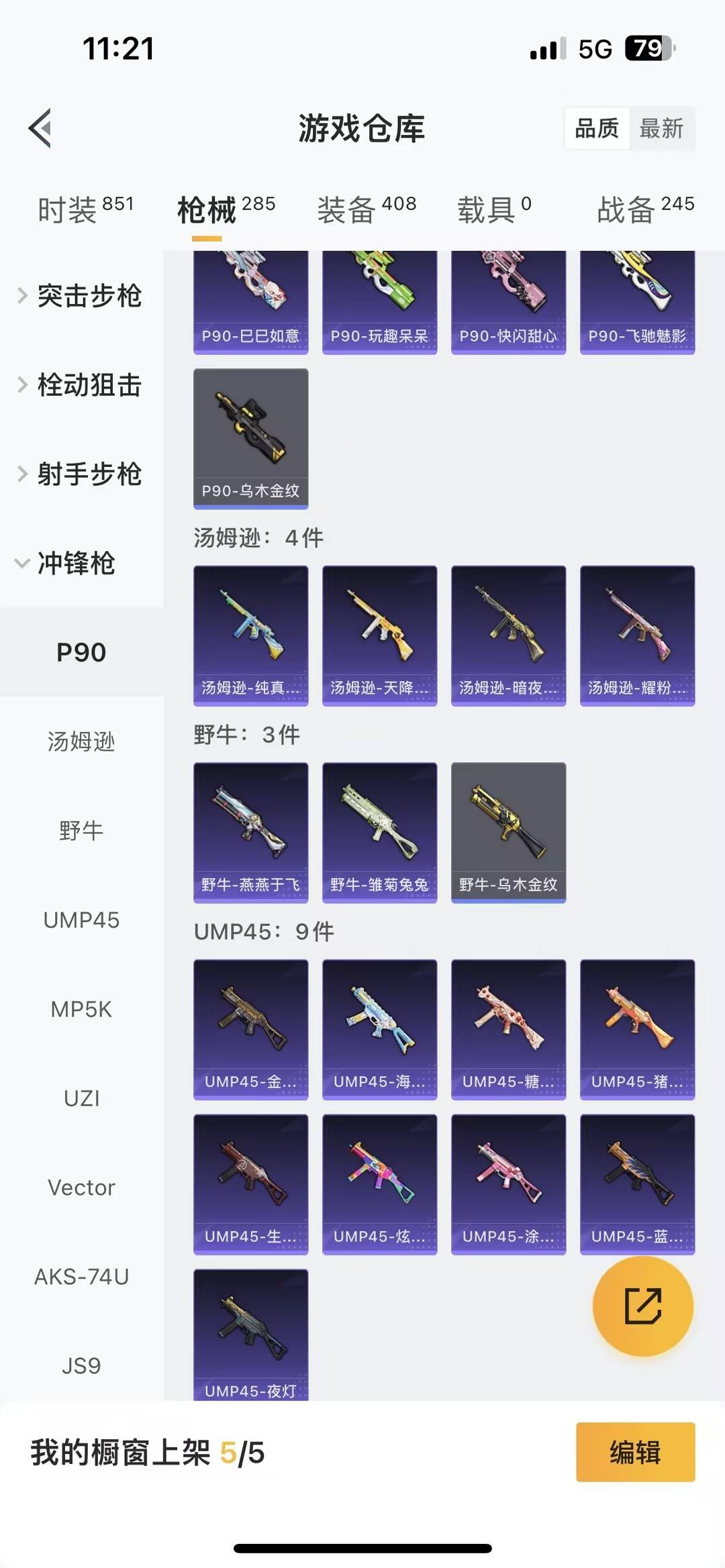
Task: Tap the yellow share floating button
Action: coord(642,1306)
